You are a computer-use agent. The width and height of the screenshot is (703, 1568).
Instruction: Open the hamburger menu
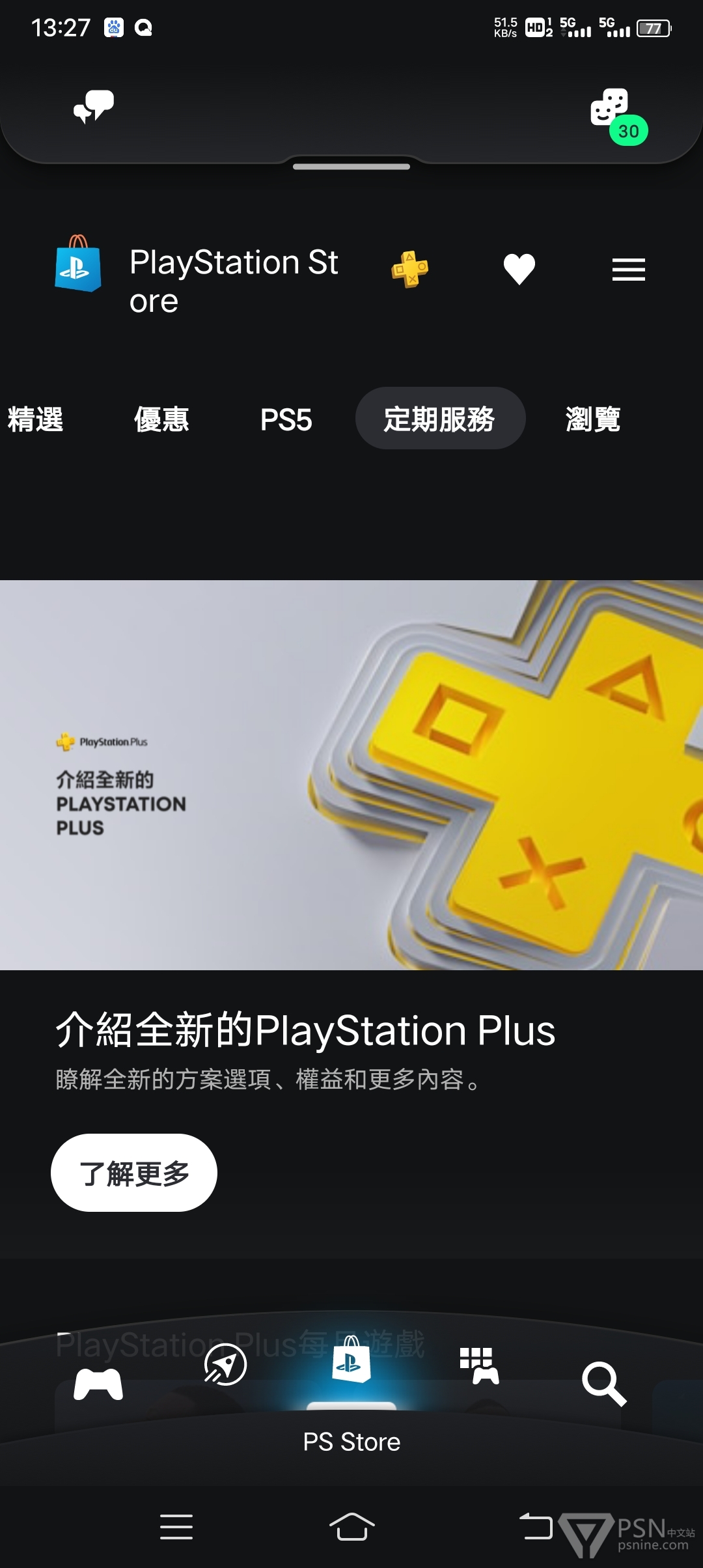pos(629,269)
